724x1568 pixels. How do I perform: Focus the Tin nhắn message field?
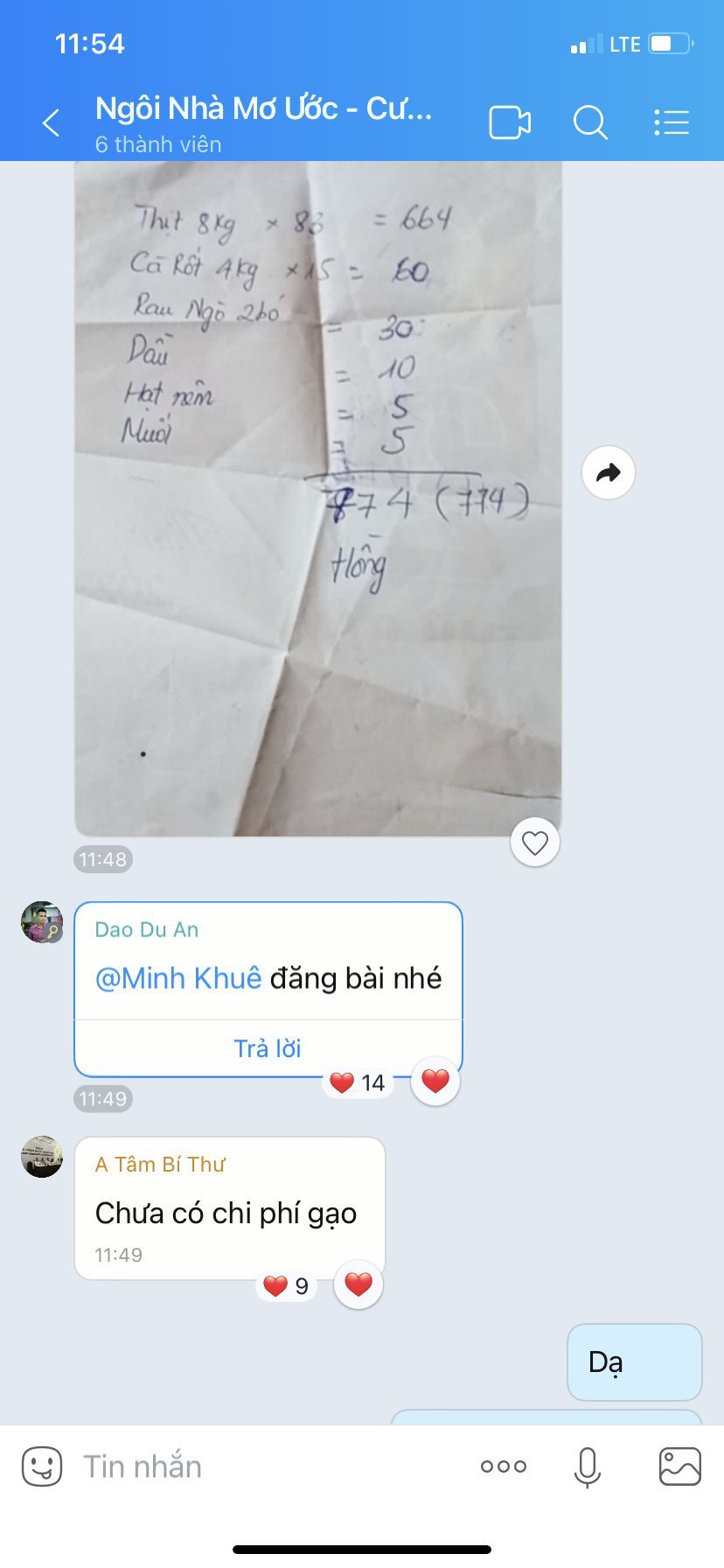pyautogui.click(x=262, y=1466)
